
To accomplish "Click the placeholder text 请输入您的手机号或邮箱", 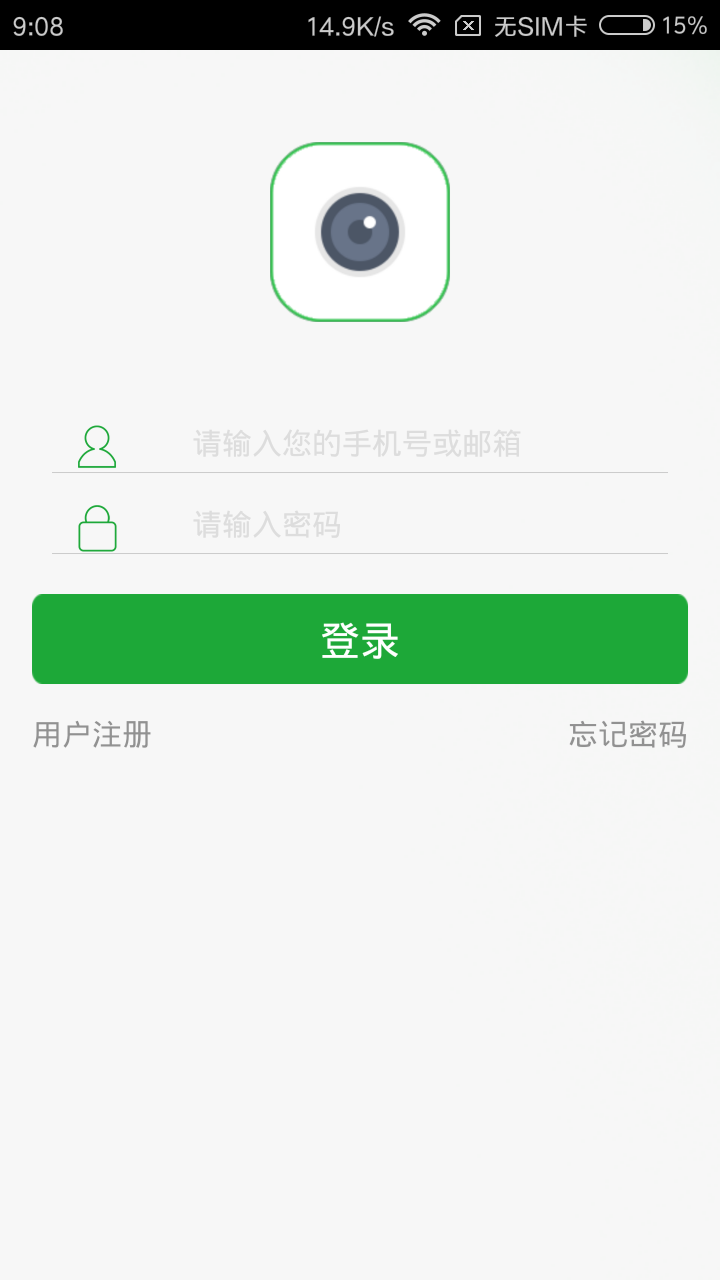I will point(355,444).
